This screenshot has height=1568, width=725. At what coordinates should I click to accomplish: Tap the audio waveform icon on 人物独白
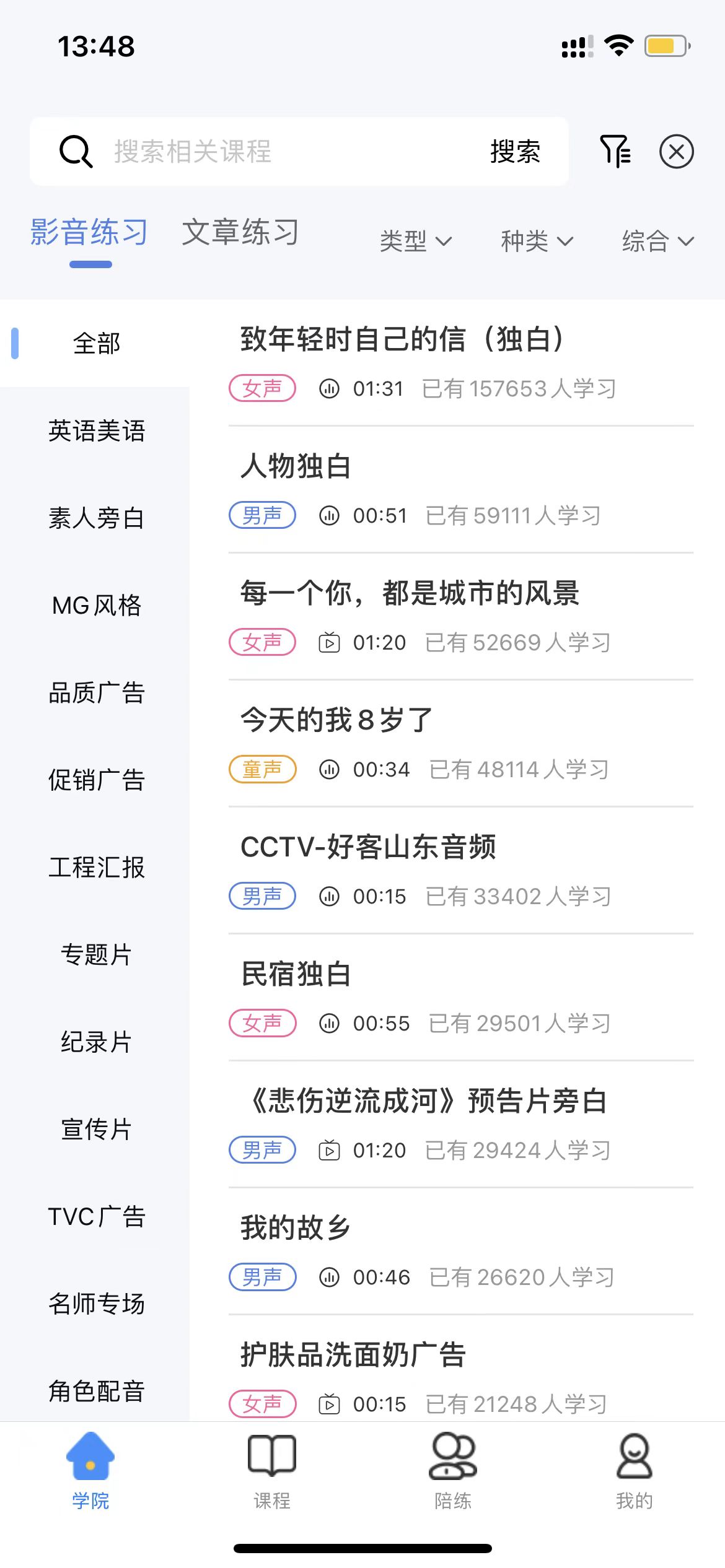[x=330, y=515]
